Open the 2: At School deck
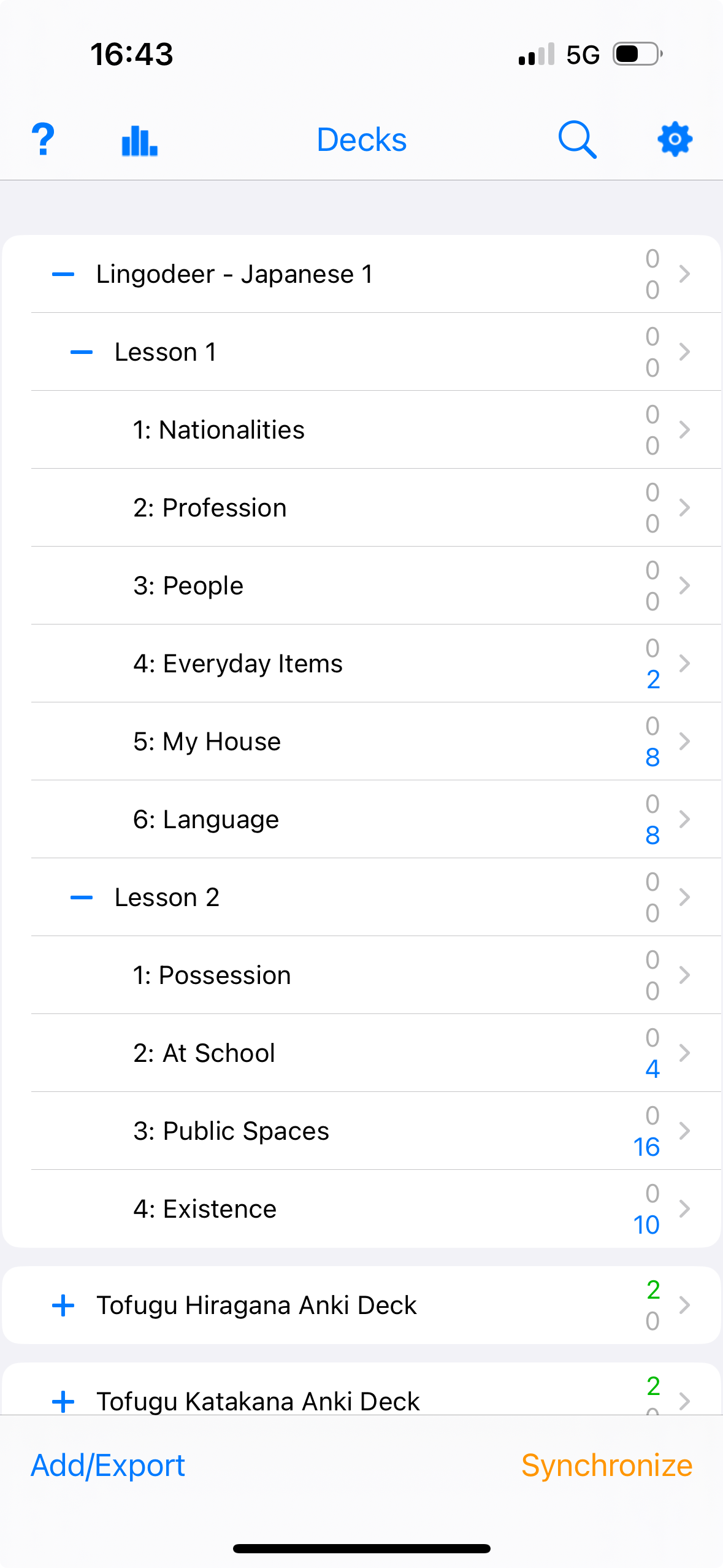723x1568 pixels. 376,1053
